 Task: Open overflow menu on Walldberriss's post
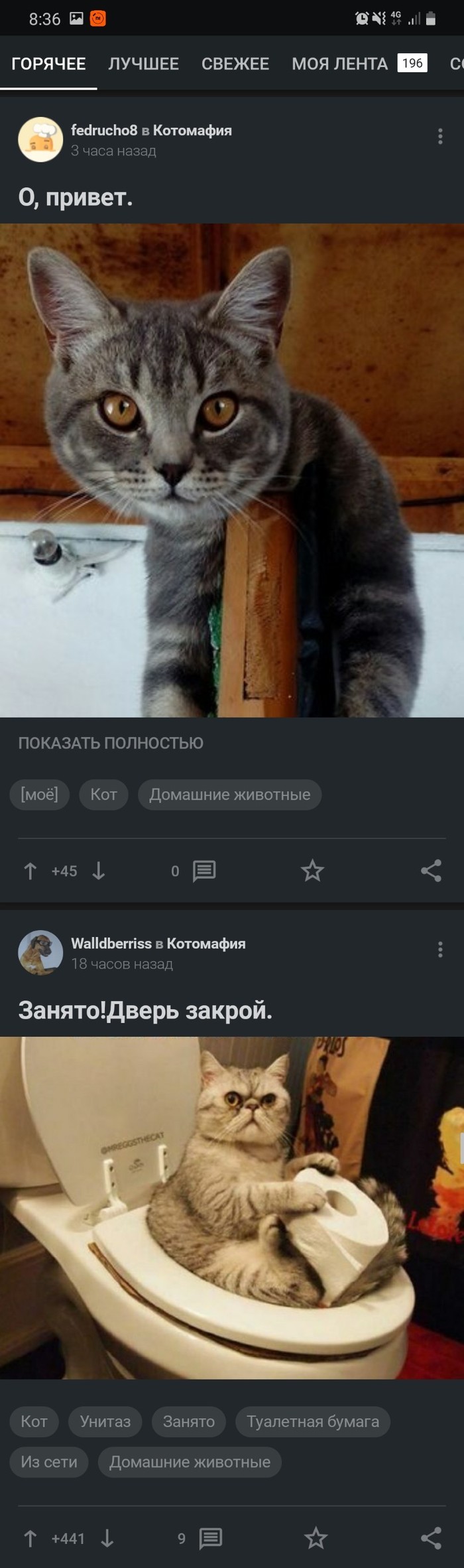coord(439,950)
